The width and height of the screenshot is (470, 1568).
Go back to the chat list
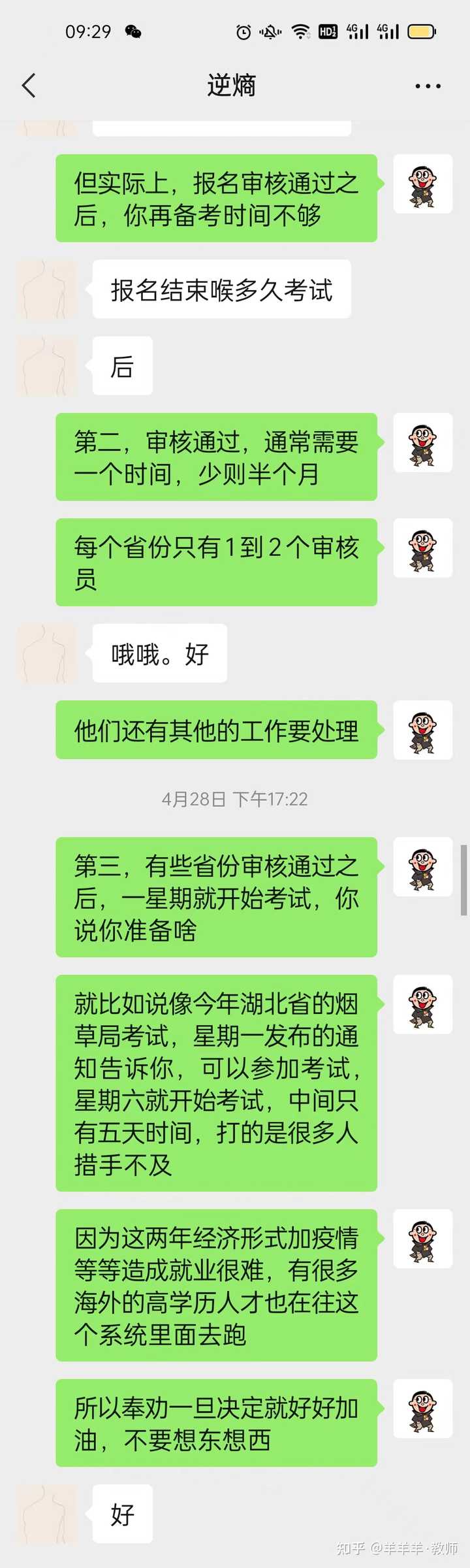(29, 86)
